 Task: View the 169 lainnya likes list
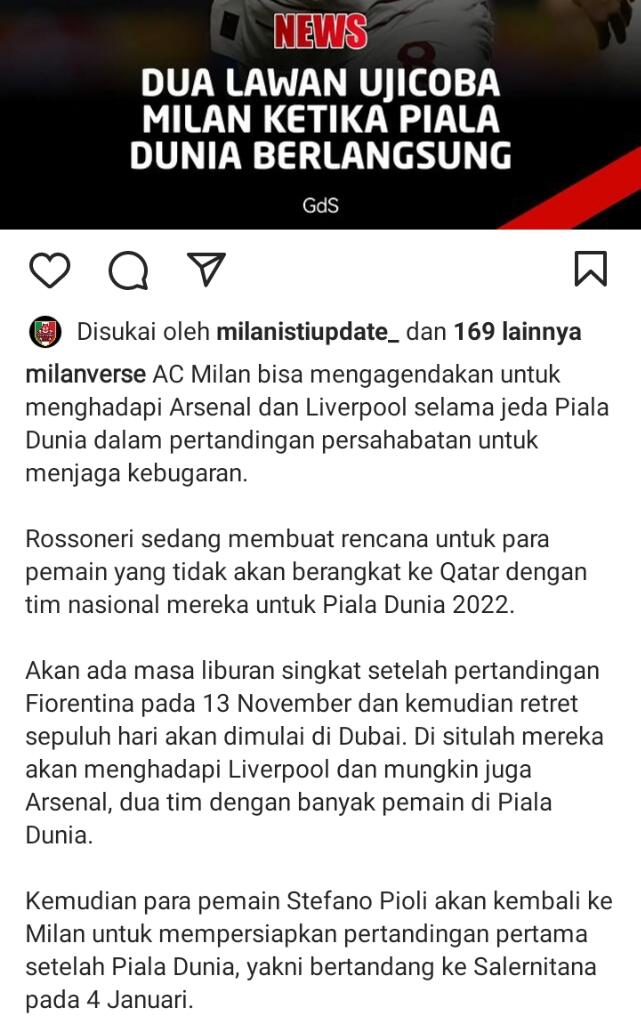(x=517, y=332)
